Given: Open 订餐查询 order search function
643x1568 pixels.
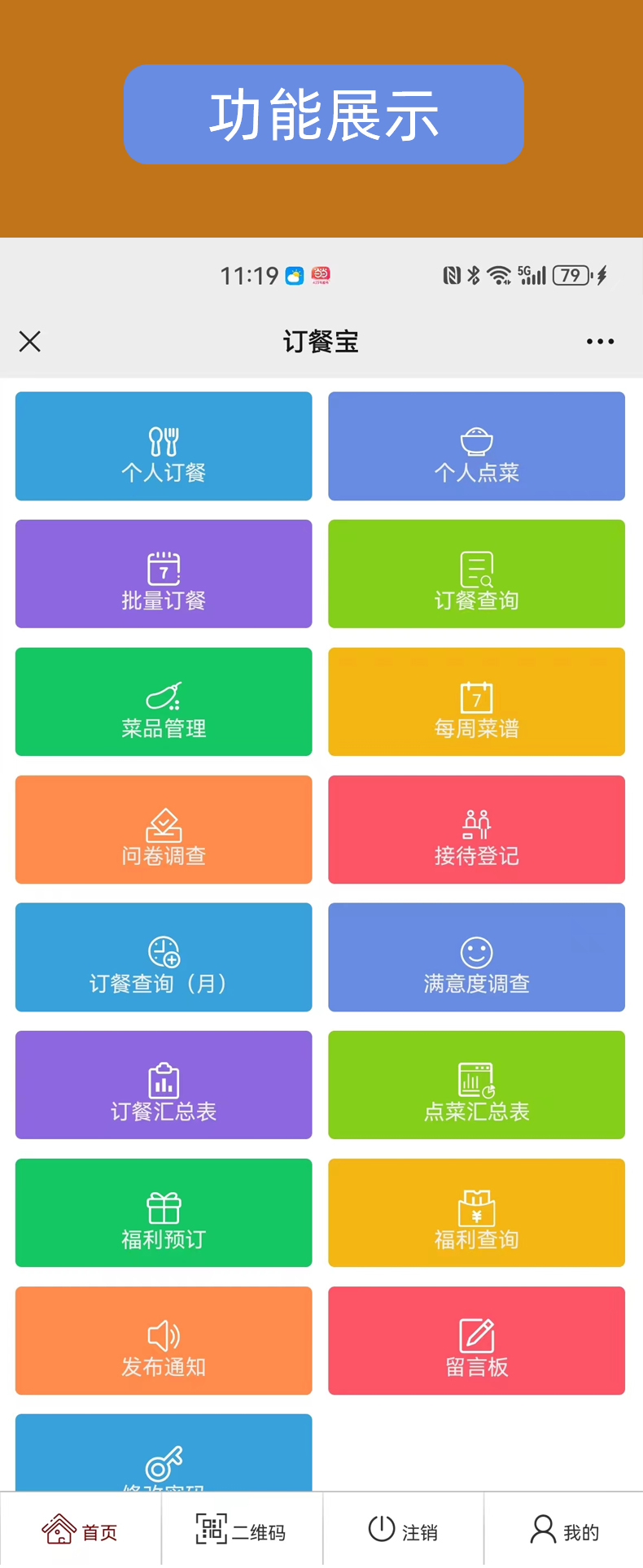Looking at the screenshot, I should pos(476,574).
